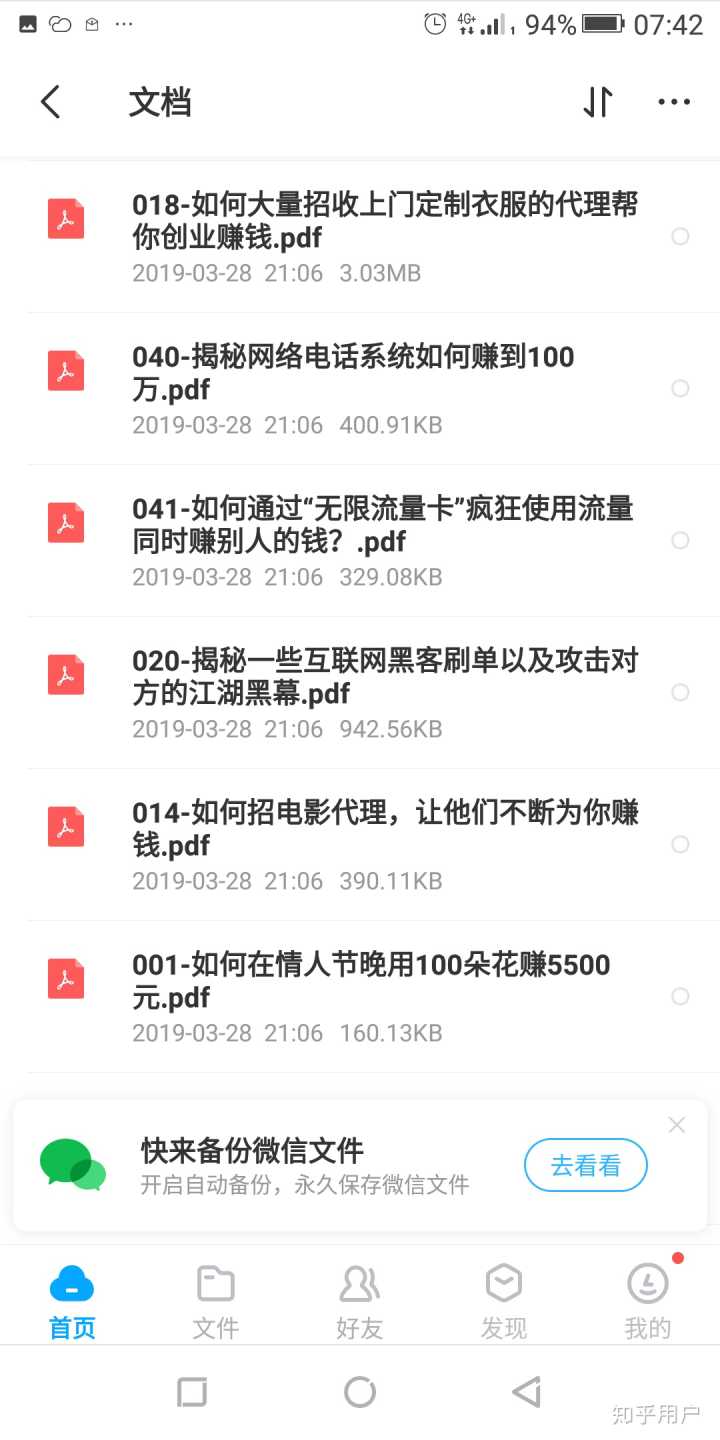
Task: Dismiss the WeChat backup banner
Action: click(x=677, y=1125)
